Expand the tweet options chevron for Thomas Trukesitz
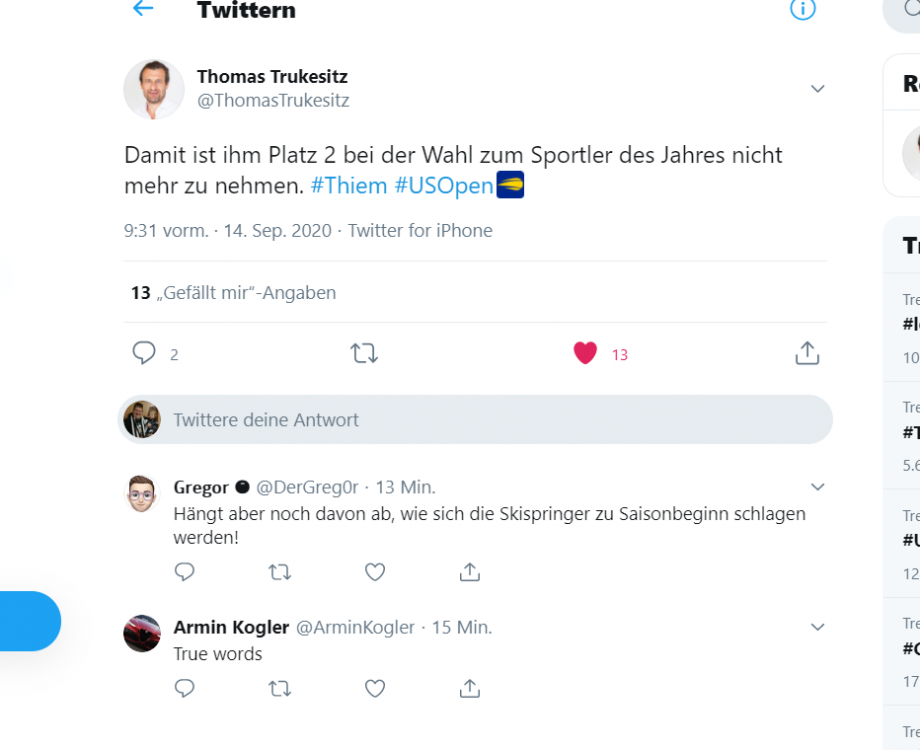The image size is (920, 750). [x=817, y=89]
